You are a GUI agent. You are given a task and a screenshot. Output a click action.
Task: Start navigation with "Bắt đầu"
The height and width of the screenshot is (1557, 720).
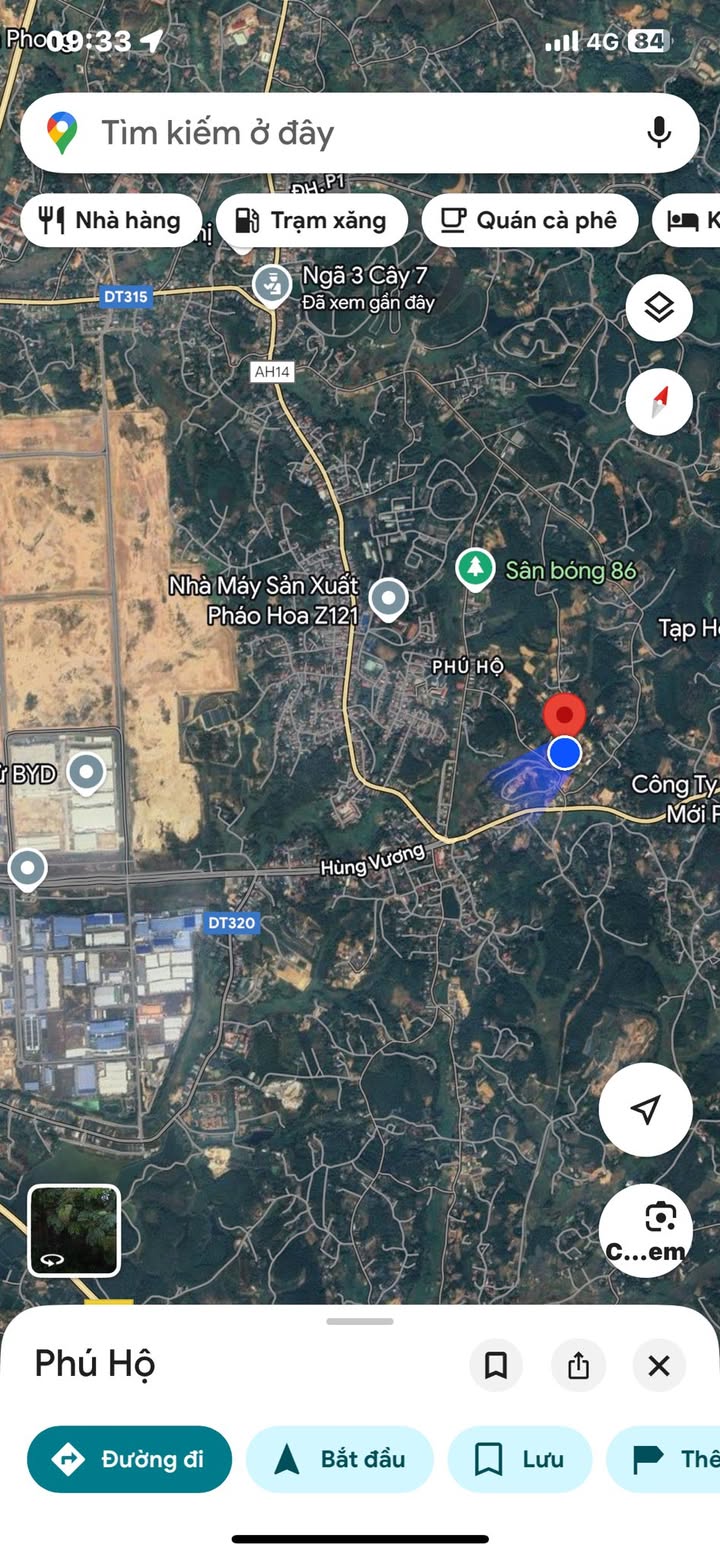point(340,1459)
